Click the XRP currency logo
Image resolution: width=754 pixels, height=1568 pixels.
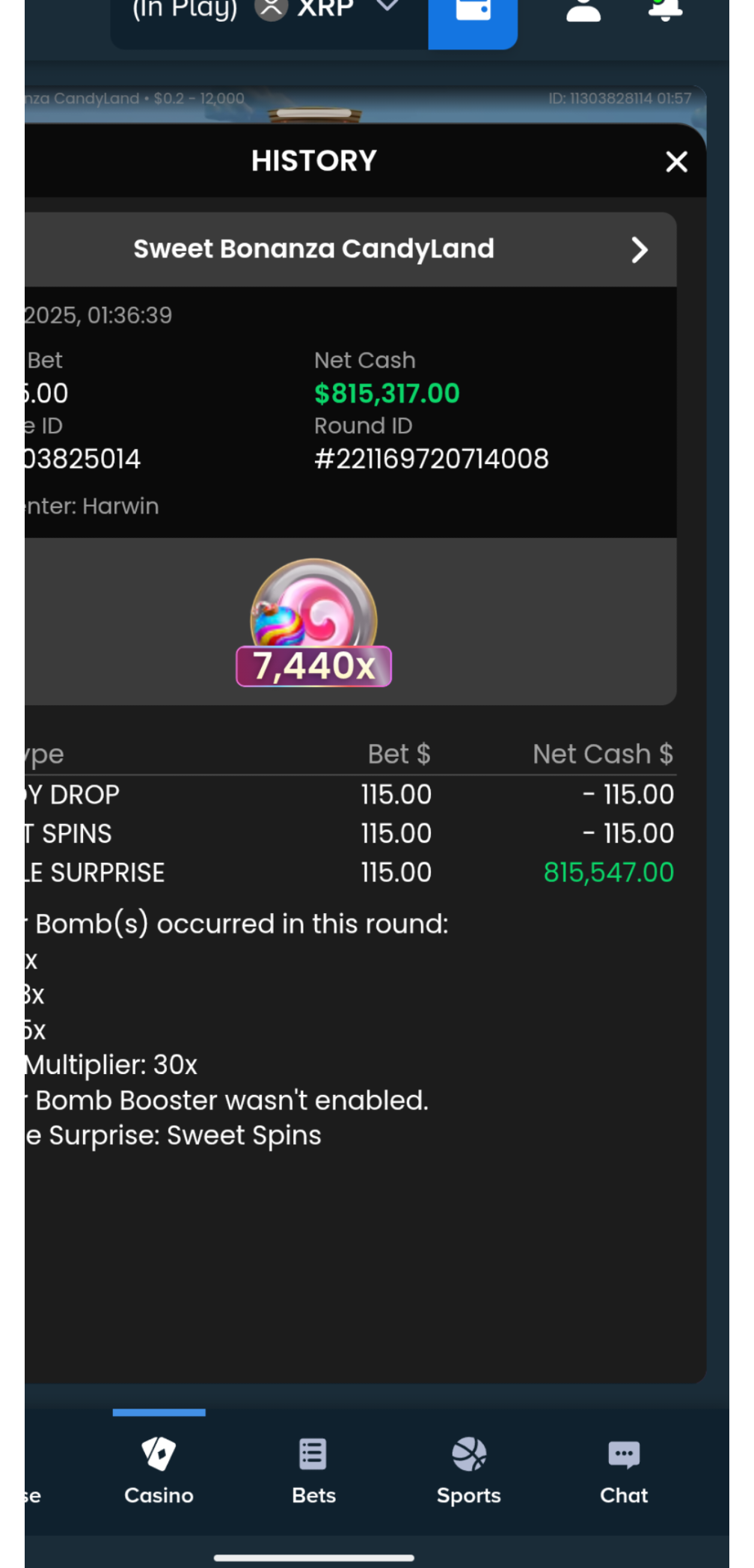(271, 9)
